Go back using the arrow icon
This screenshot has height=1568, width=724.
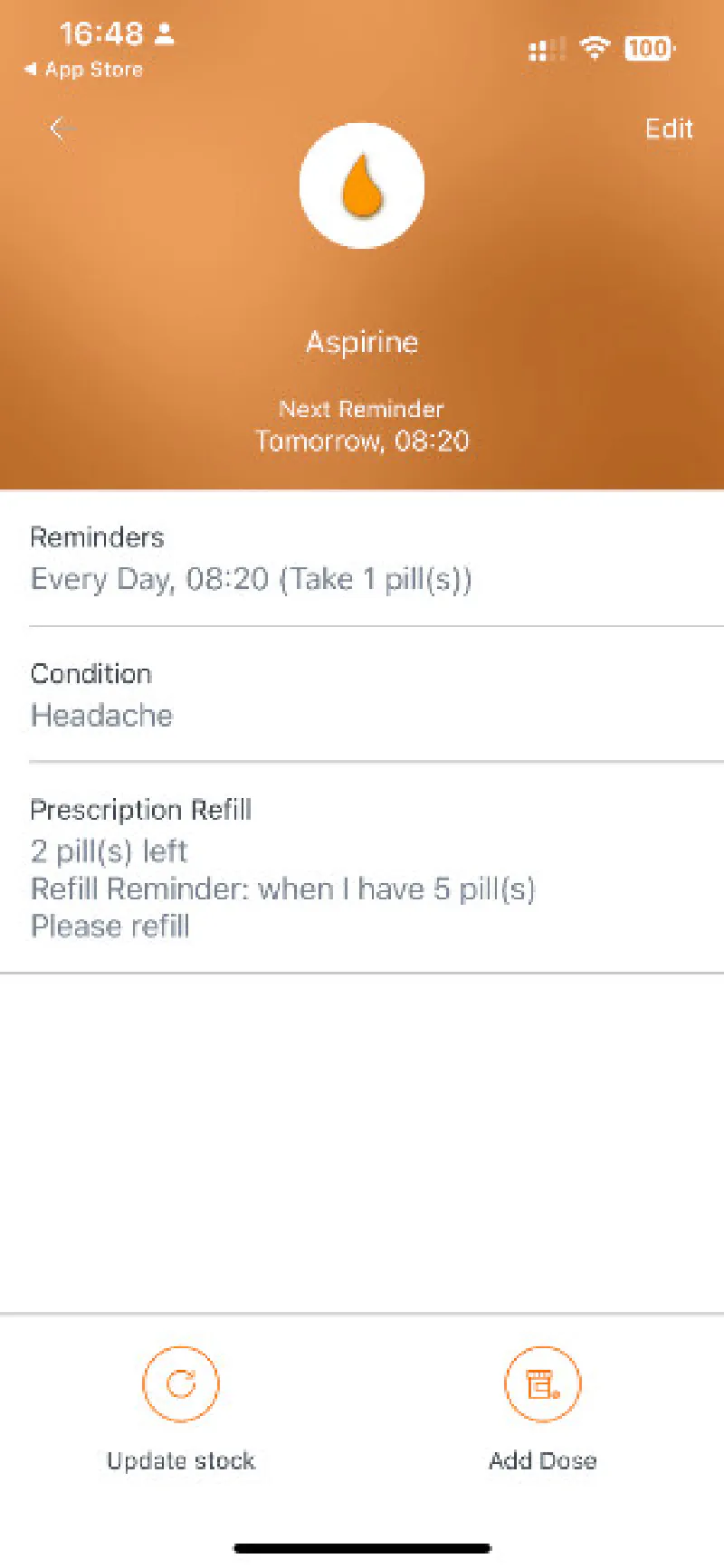(62, 129)
